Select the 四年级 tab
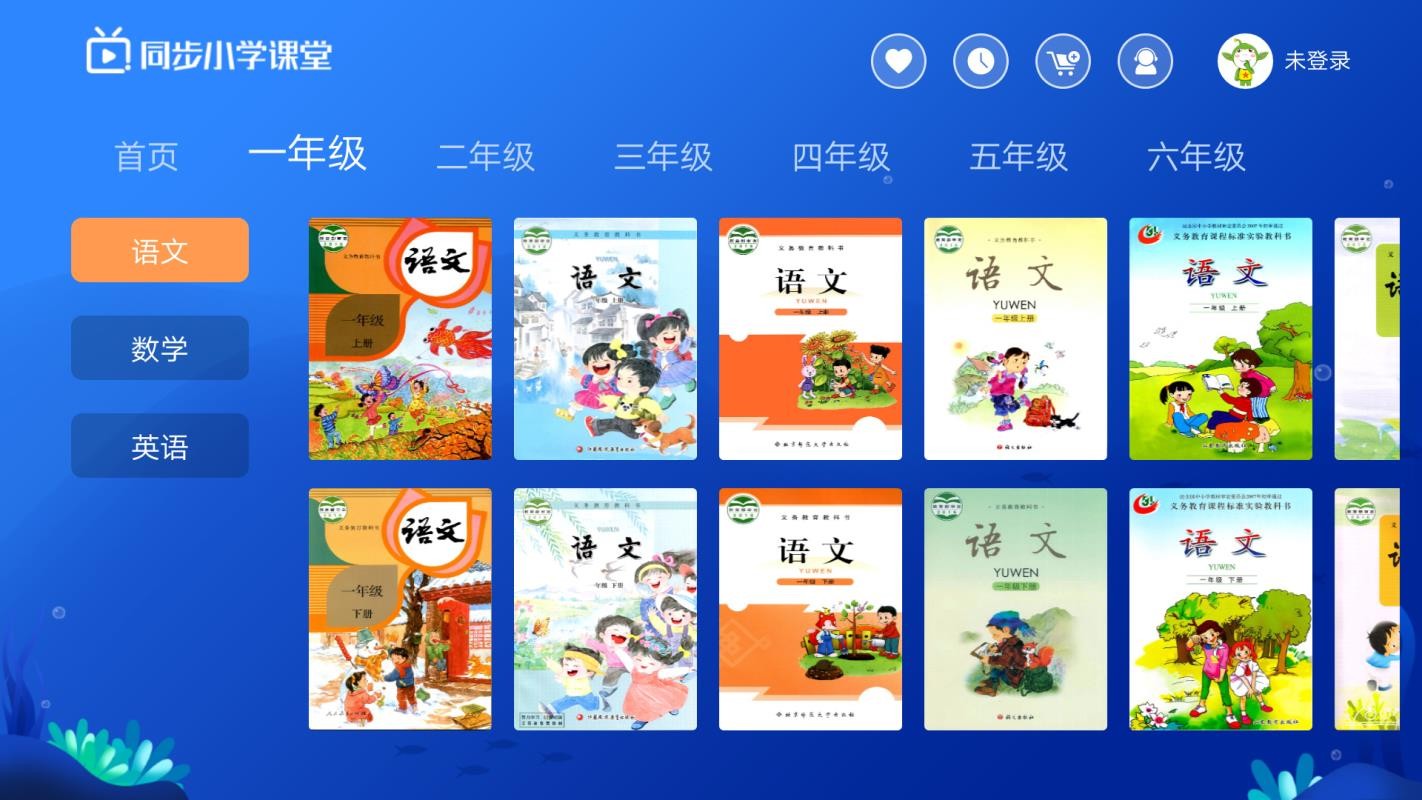This screenshot has width=1422, height=800. (841, 157)
